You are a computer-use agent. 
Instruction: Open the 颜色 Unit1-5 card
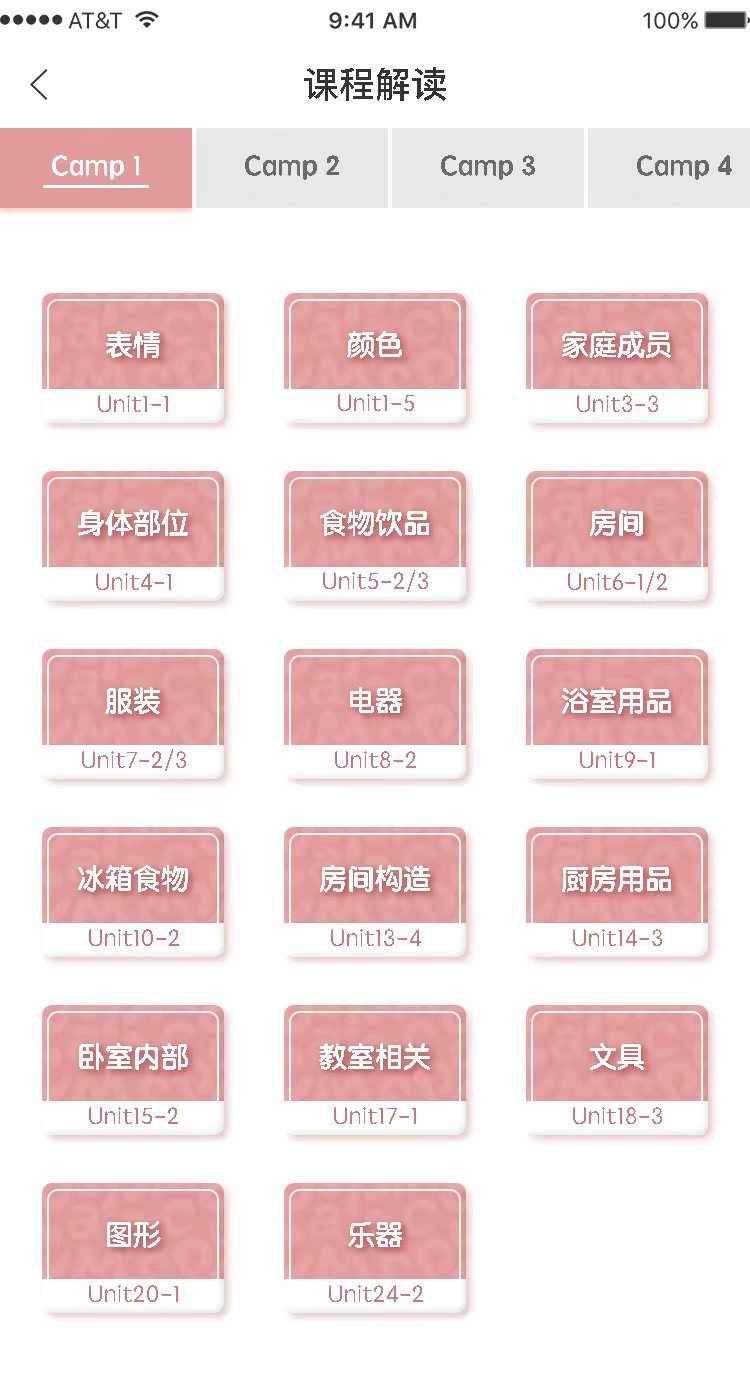(375, 357)
